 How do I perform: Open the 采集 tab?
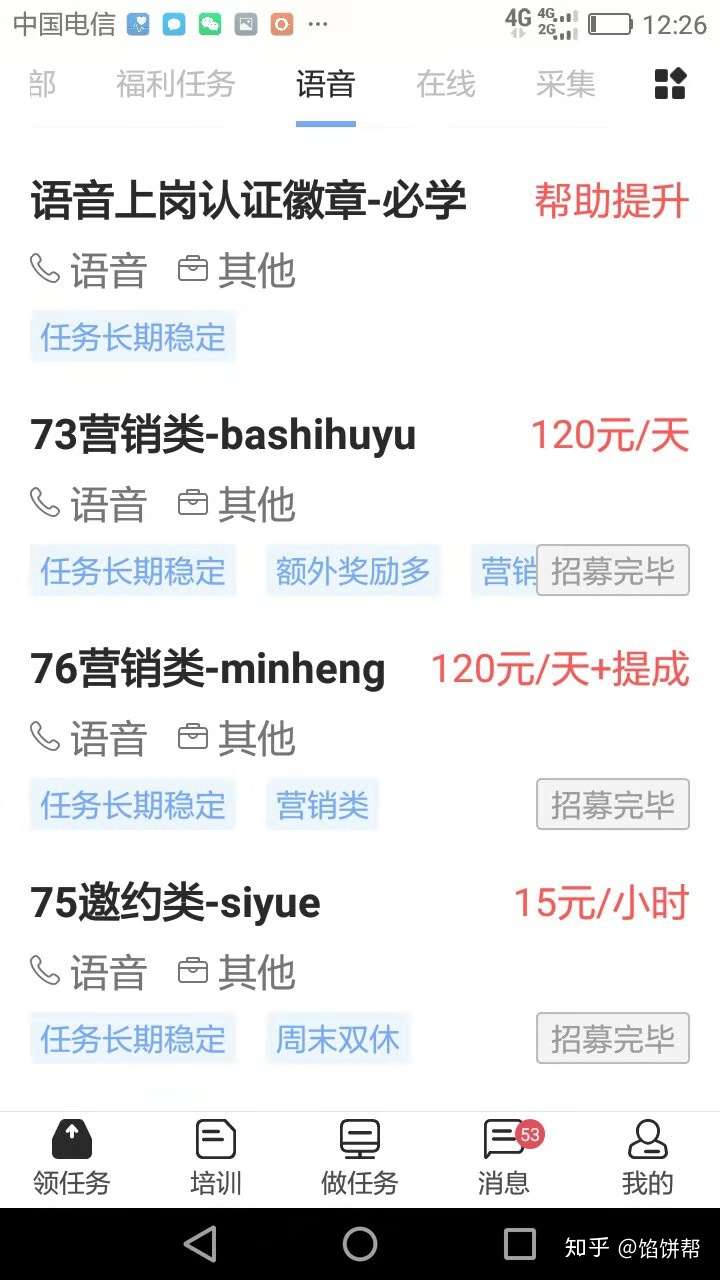click(x=565, y=84)
